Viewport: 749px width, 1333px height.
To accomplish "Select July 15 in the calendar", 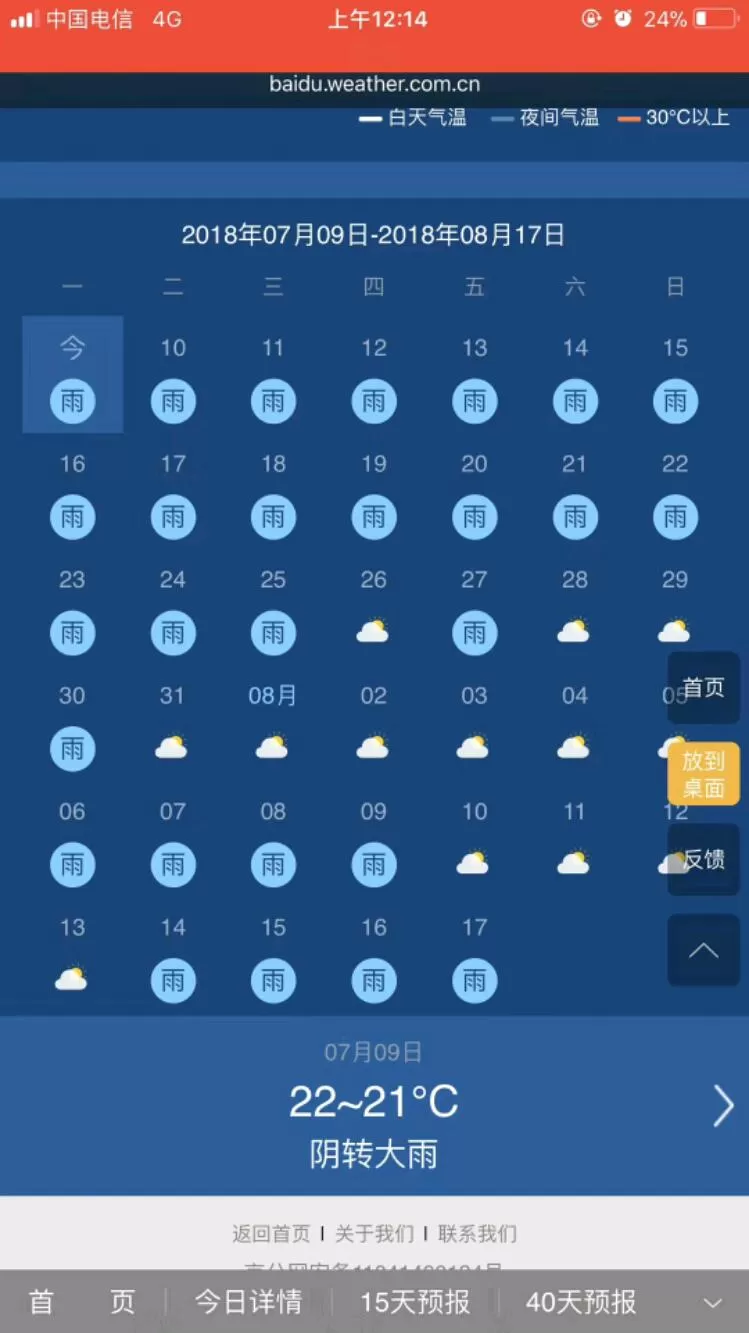I will [x=675, y=375].
